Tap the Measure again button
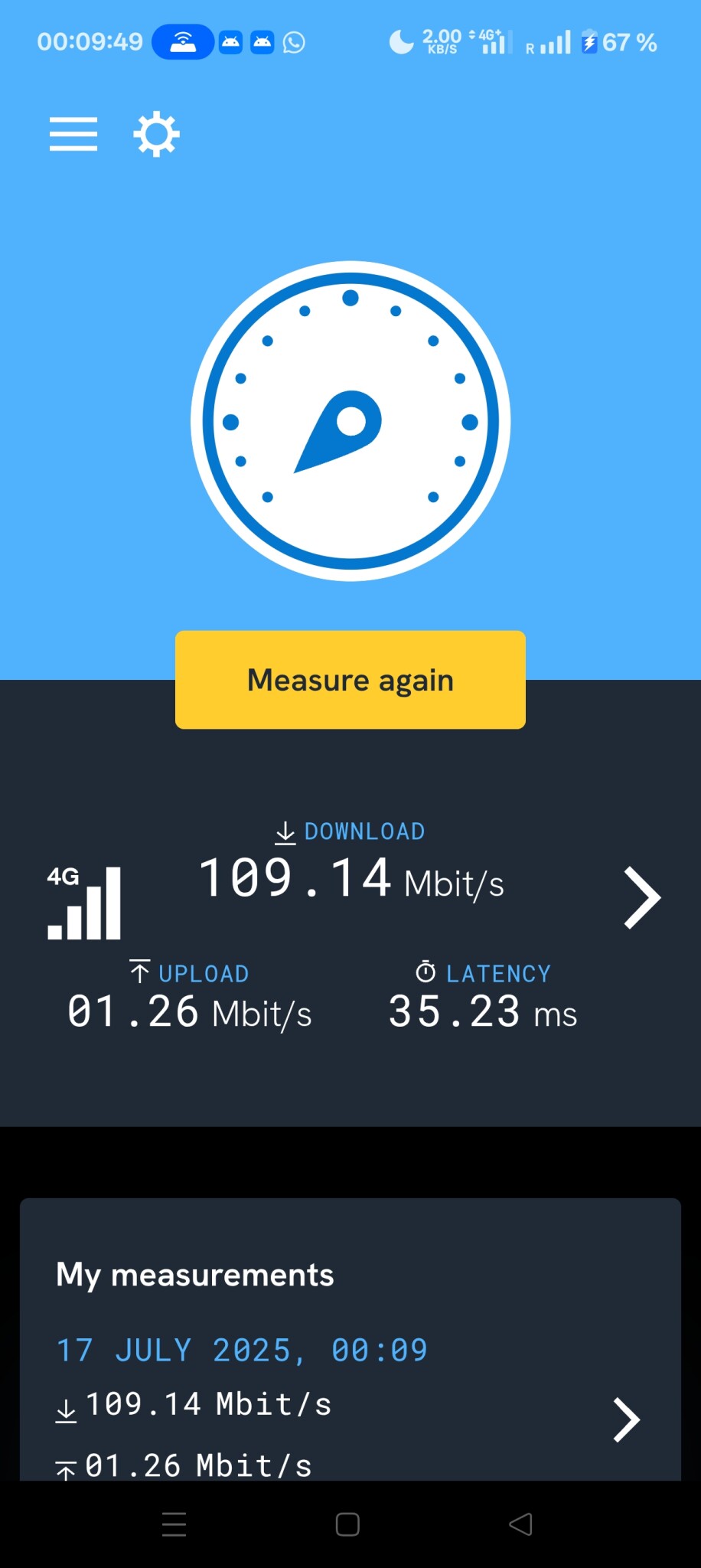 pyautogui.click(x=350, y=680)
